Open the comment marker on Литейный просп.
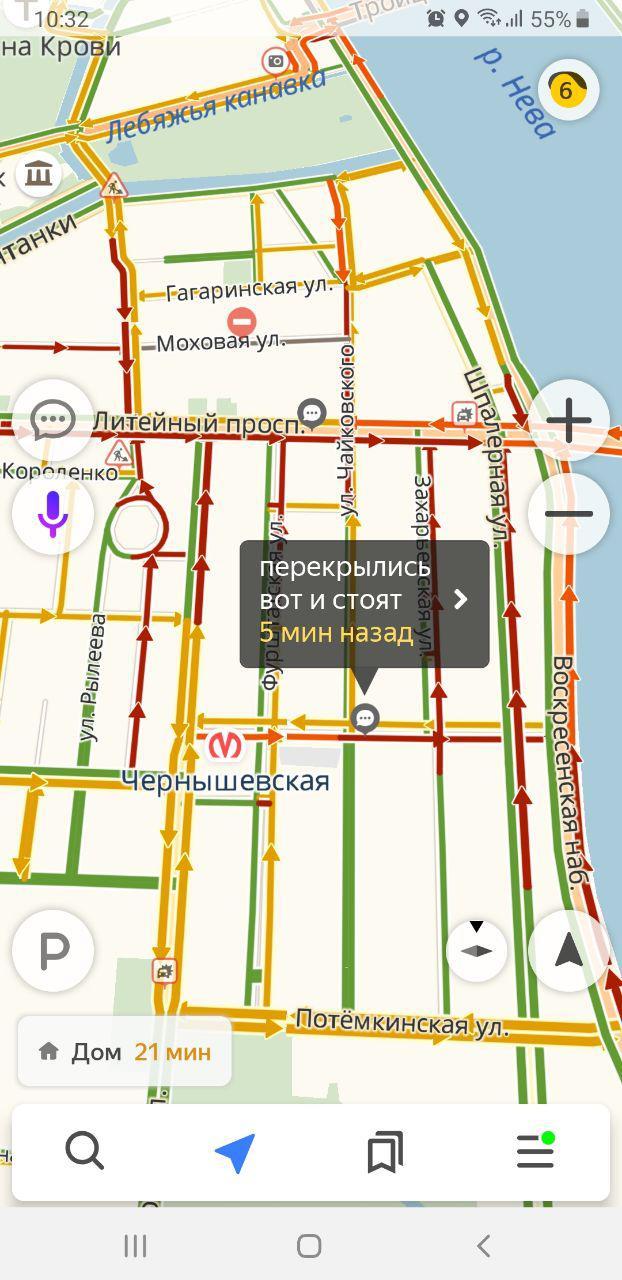 [x=313, y=413]
